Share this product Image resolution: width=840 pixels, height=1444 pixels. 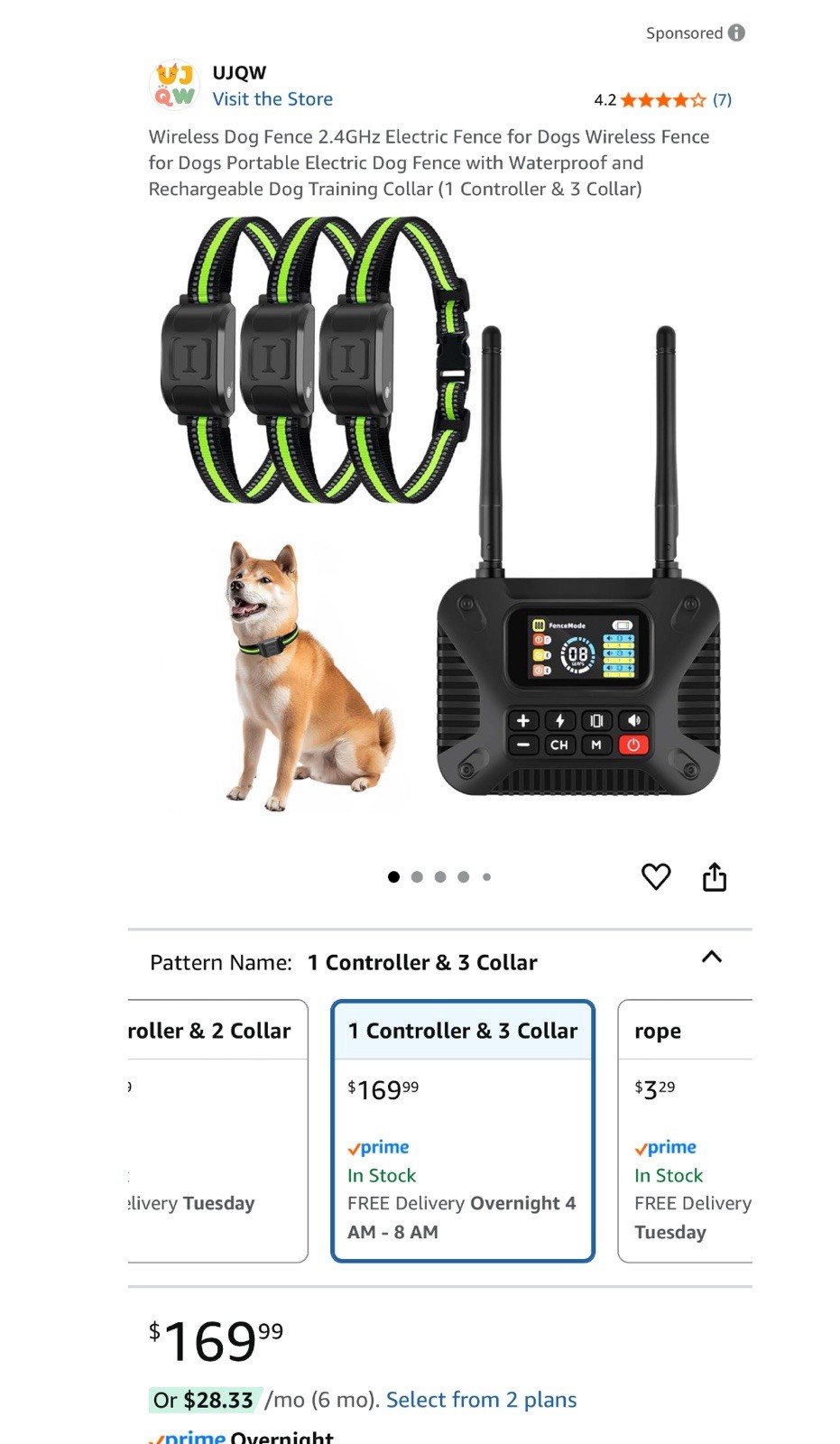click(x=715, y=876)
